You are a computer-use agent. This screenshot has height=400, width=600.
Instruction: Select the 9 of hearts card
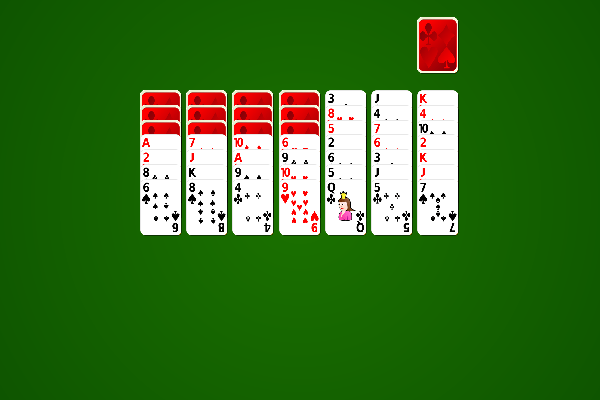299,208
